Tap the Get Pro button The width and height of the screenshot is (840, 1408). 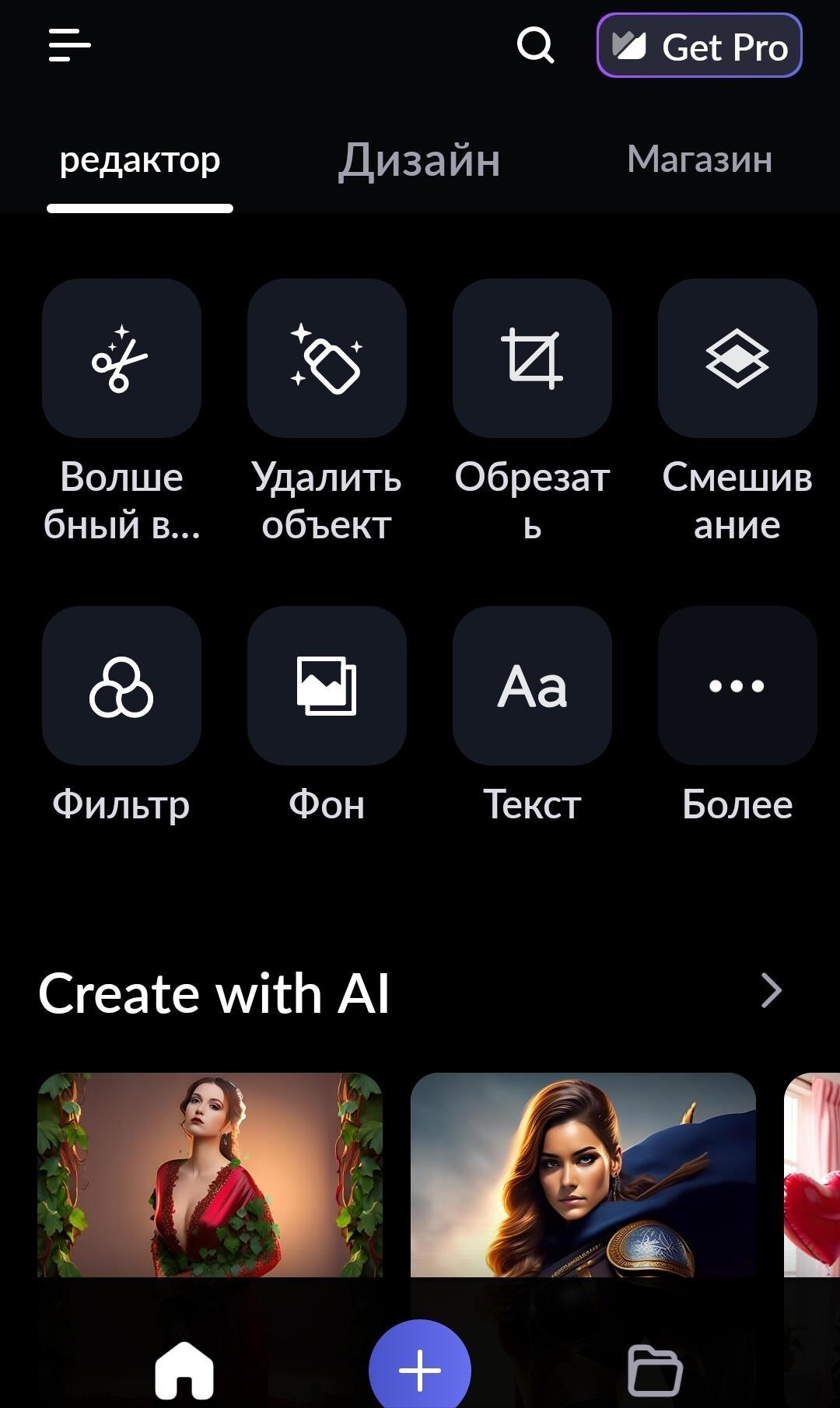(x=698, y=46)
